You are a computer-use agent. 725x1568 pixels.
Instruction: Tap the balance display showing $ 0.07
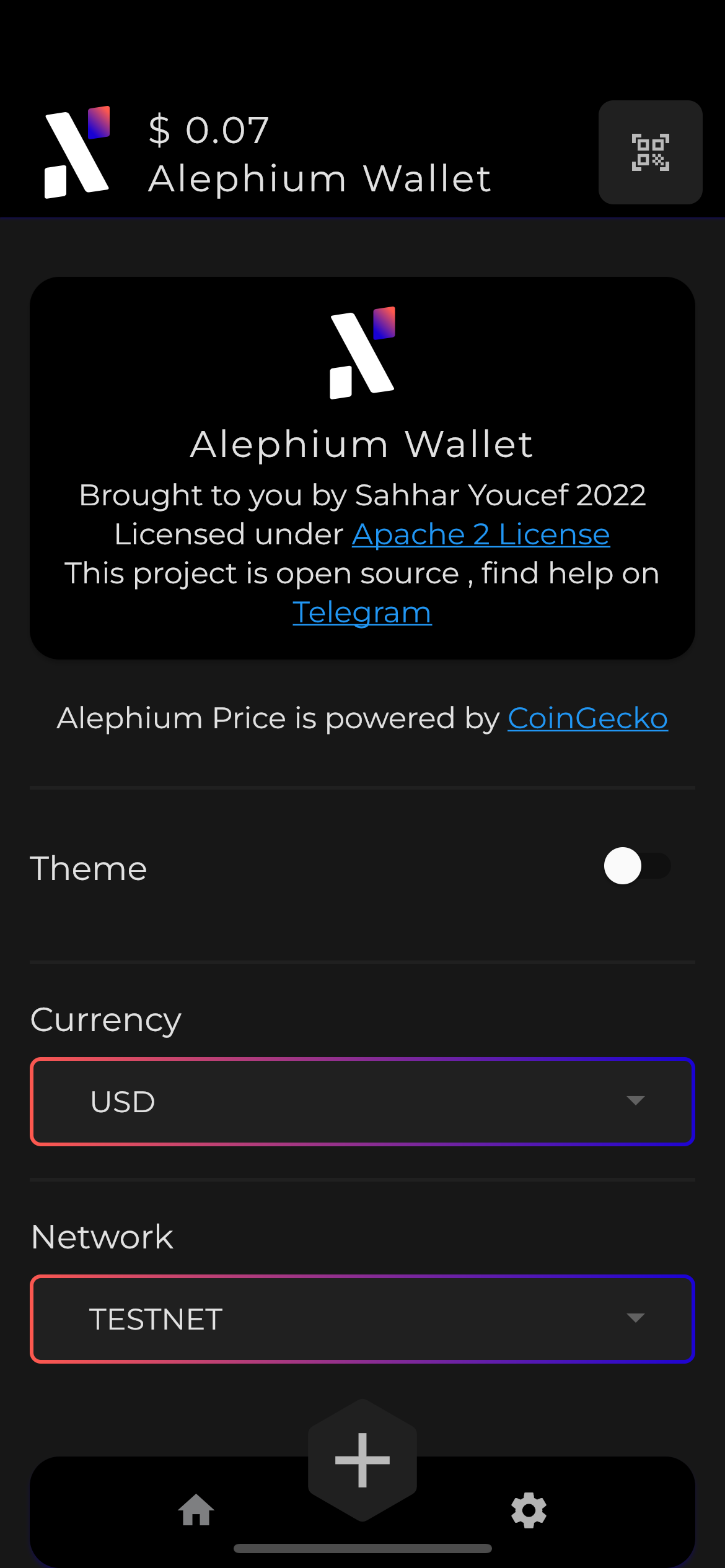point(208,129)
